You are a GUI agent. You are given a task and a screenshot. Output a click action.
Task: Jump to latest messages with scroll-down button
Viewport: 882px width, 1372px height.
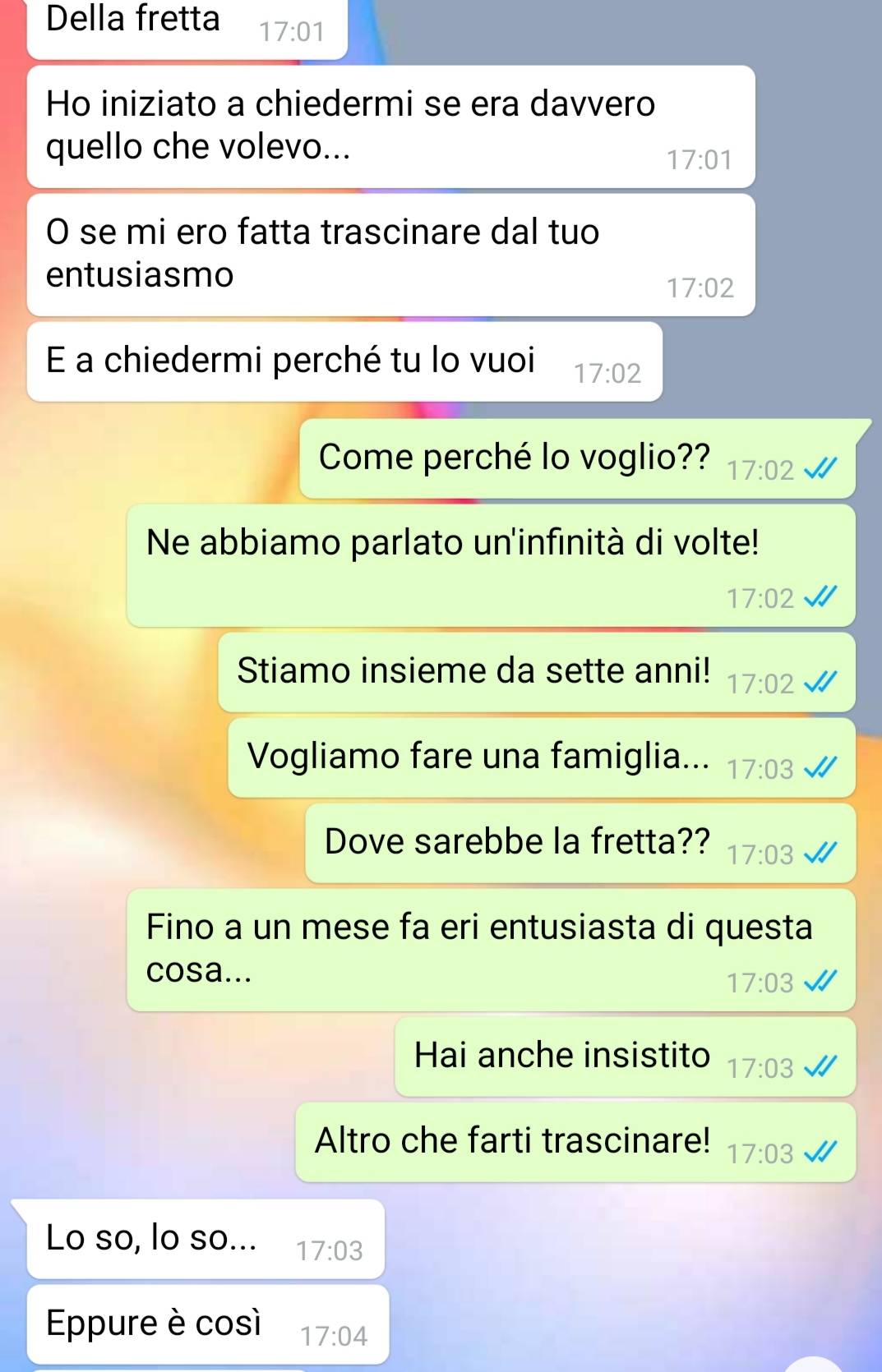[814, 1365]
